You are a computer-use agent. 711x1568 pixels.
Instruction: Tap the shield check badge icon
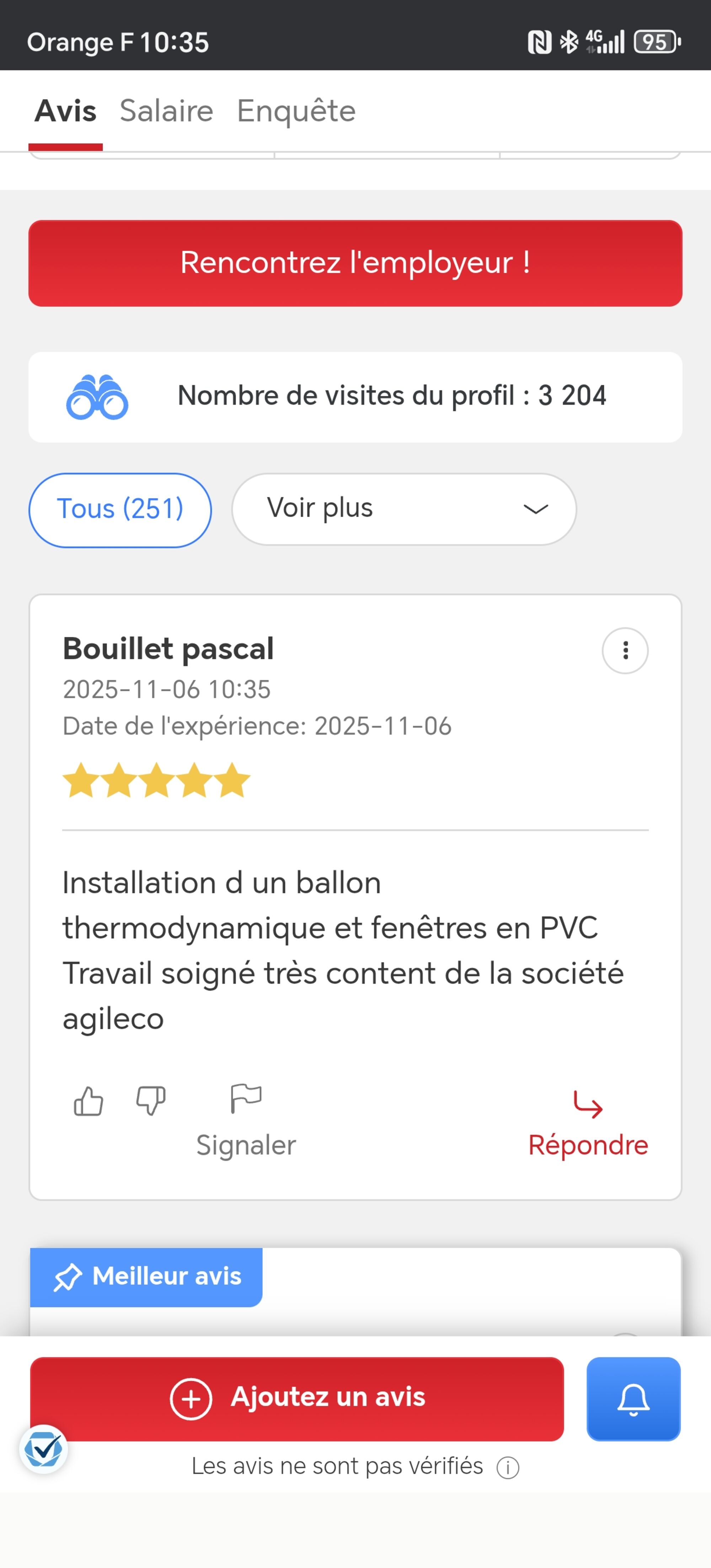coord(43,1449)
